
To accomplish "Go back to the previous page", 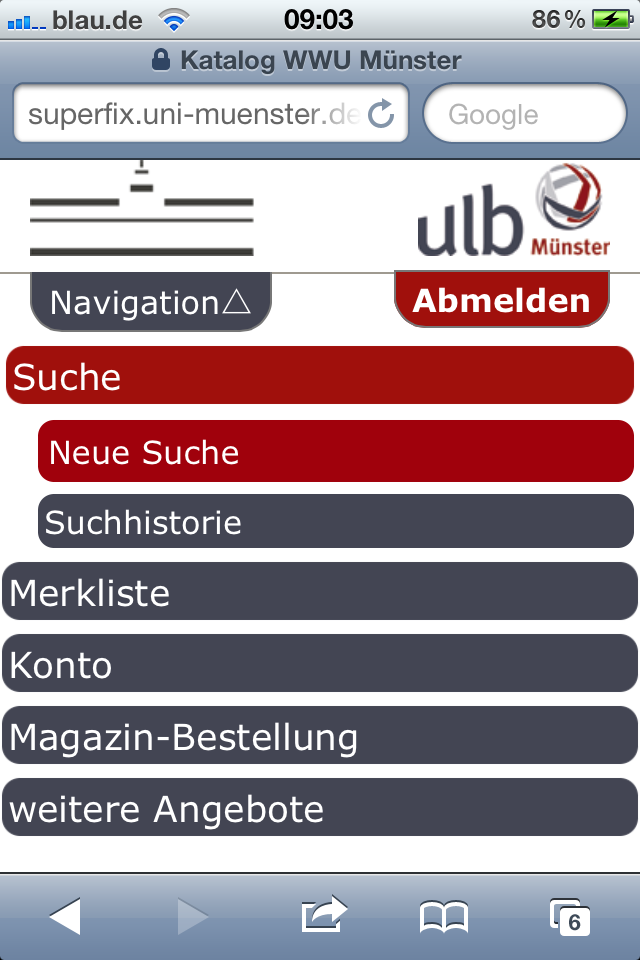I will pos(65,916).
